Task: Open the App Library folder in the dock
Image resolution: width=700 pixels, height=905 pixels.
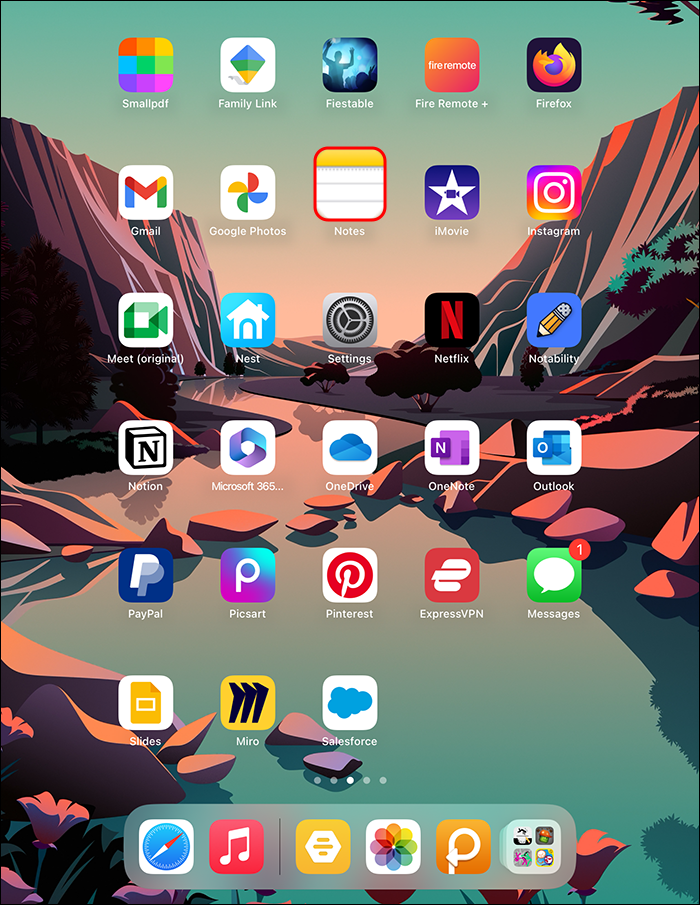Action: [533, 847]
